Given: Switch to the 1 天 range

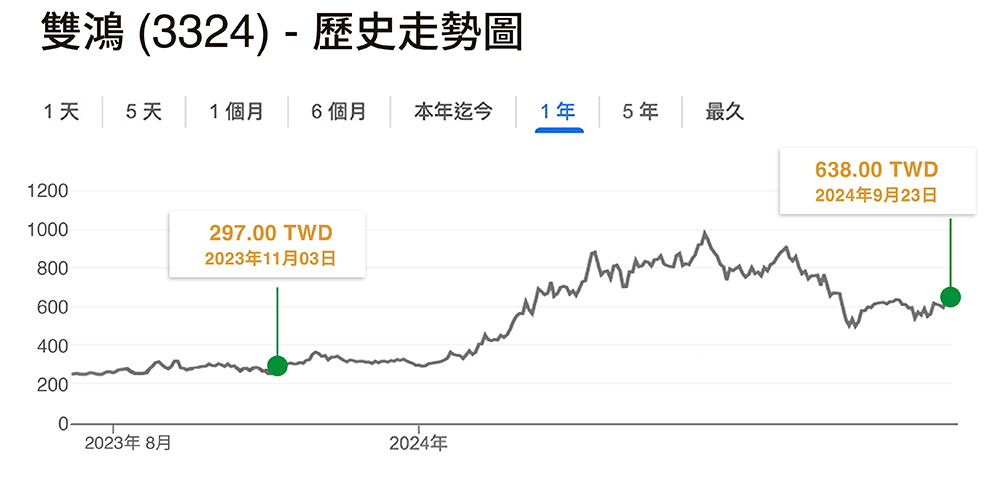Looking at the screenshot, I should pyautogui.click(x=61, y=112).
